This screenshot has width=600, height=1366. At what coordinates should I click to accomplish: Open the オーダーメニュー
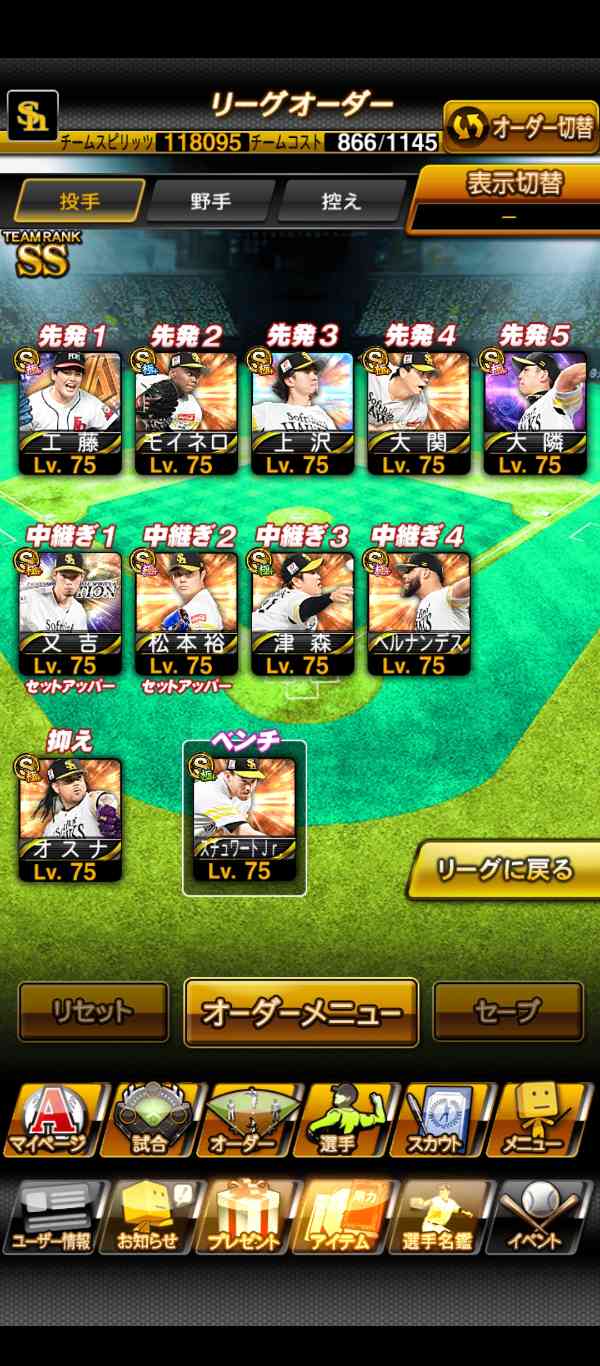[301, 1012]
